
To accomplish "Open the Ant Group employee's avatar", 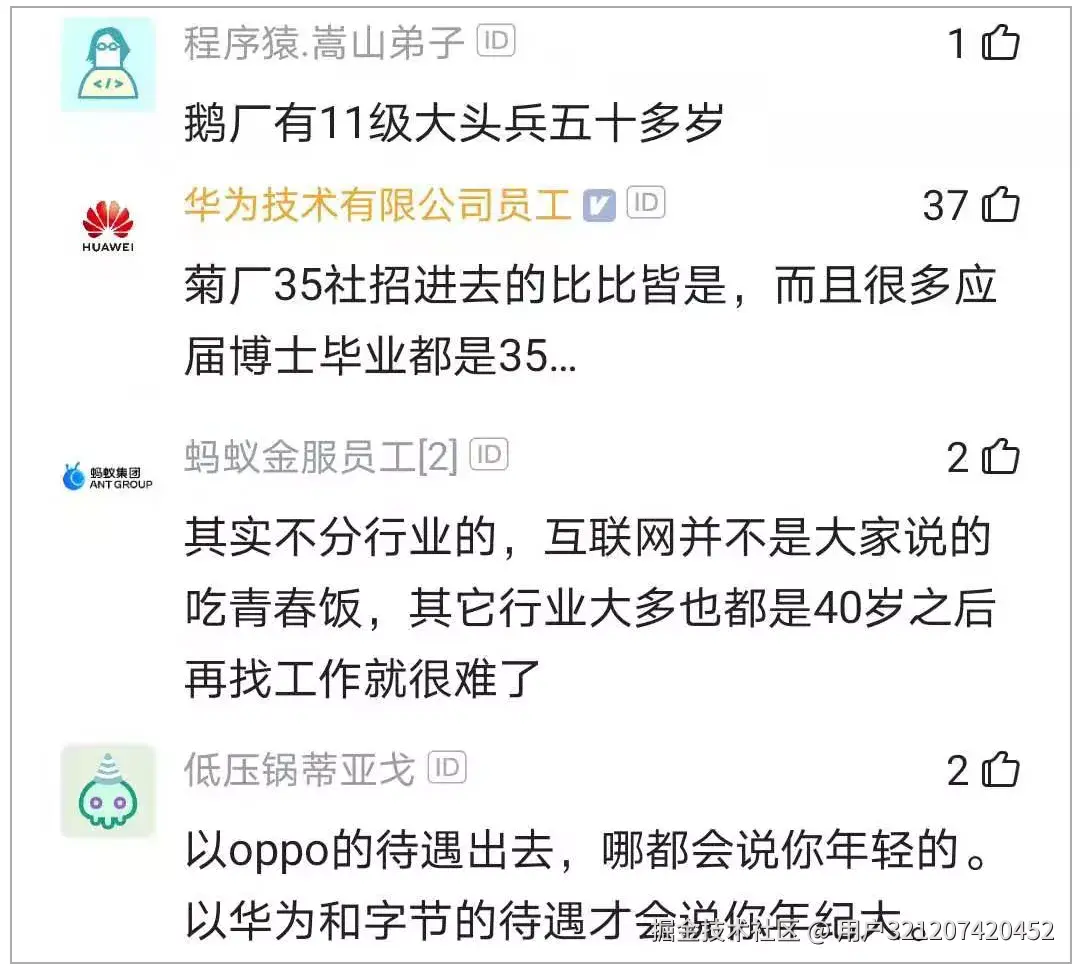I will click(x=108, y=477).
